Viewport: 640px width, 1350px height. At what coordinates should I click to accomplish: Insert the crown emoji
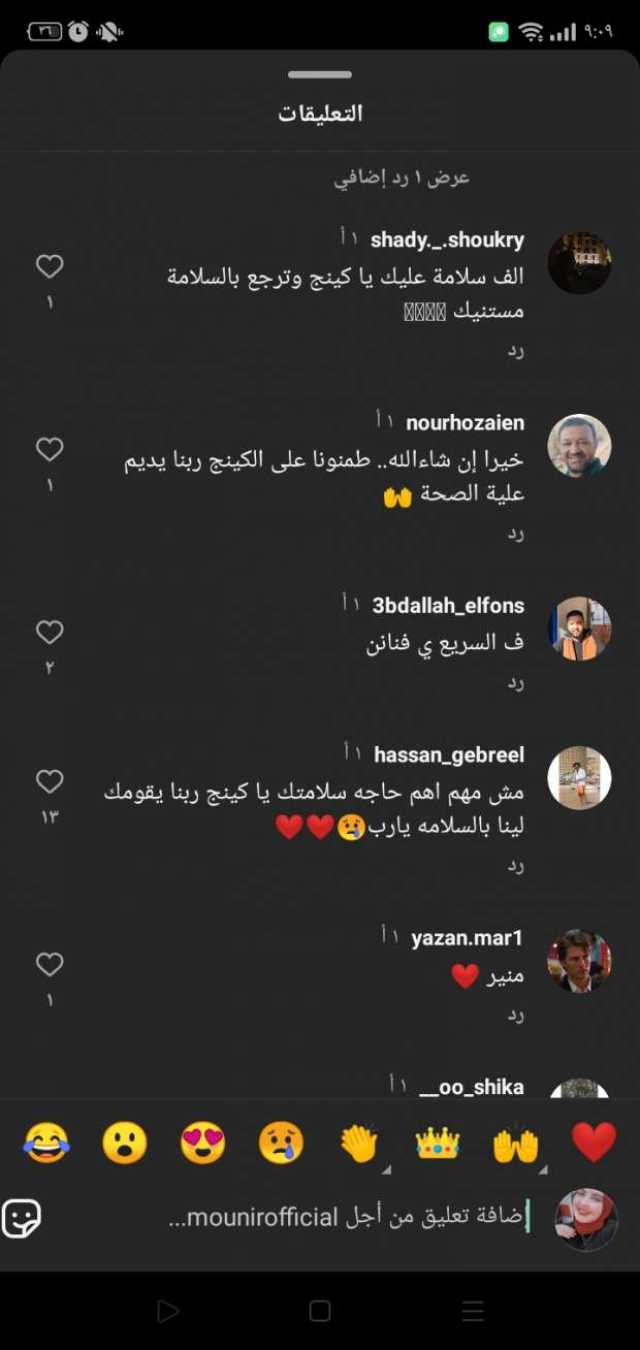tap(437, 1142)
